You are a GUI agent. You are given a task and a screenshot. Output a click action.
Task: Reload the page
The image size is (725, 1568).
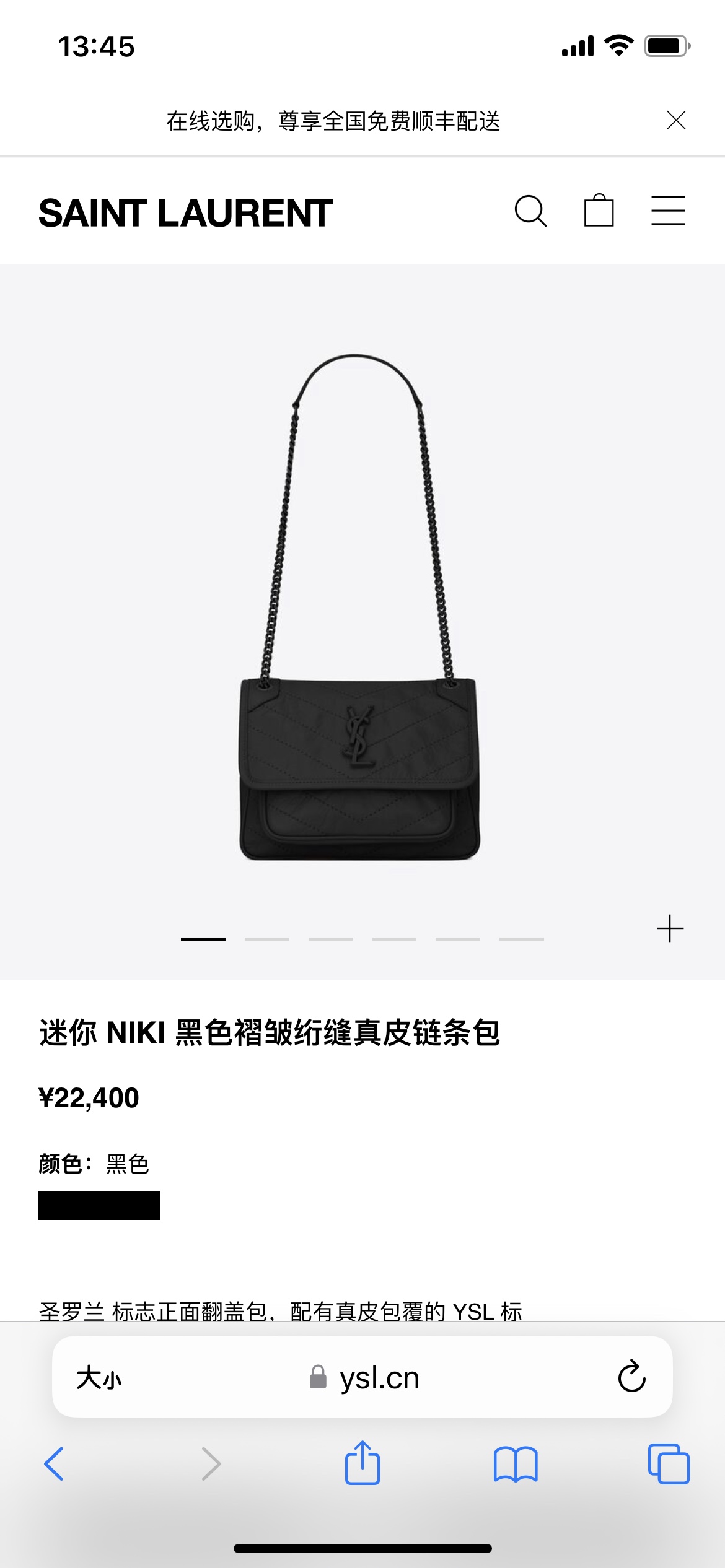coord(631,1377)
